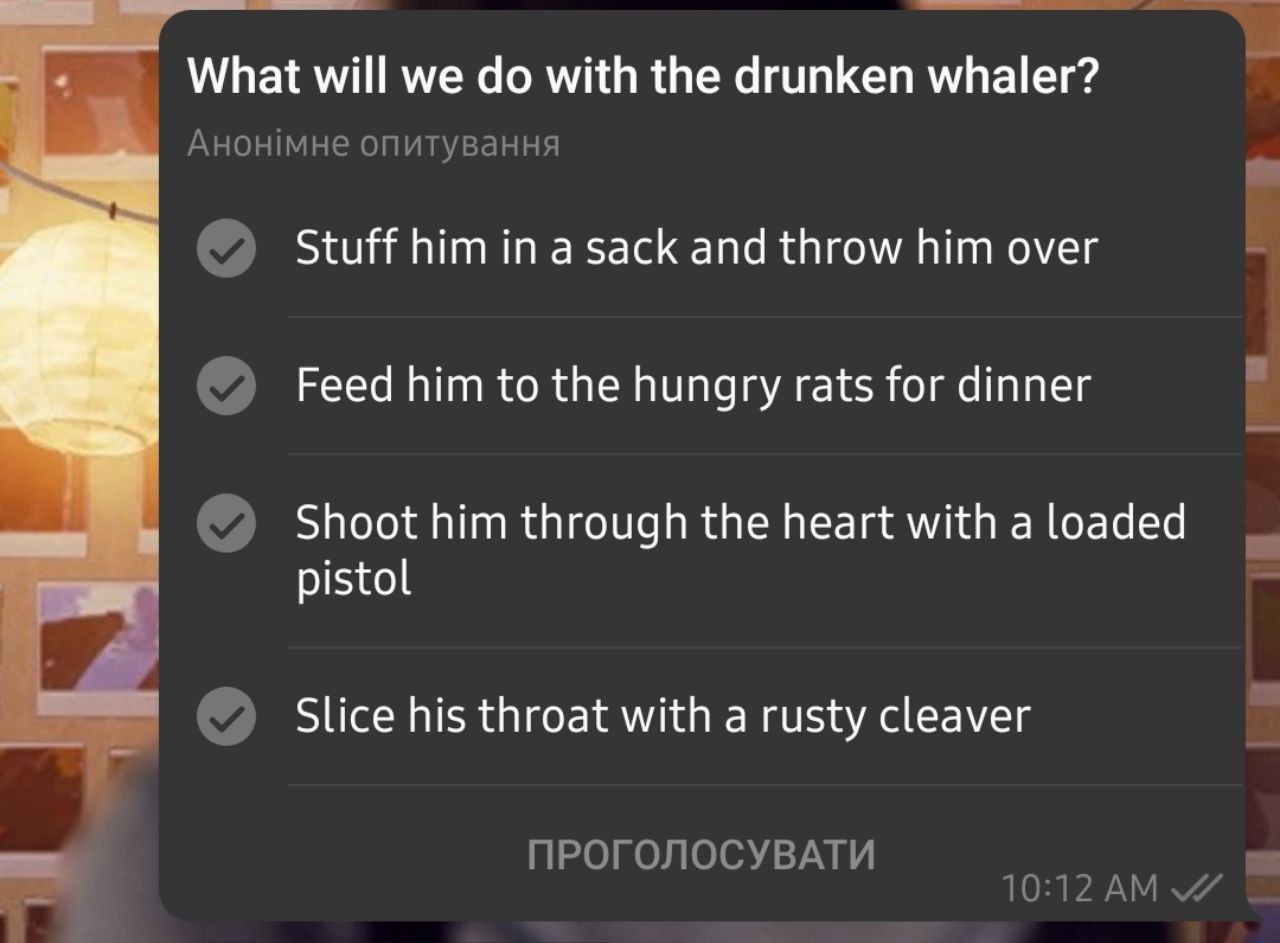
Task: Choose 'Slice his throat with a rusty cleaver'
Action: [x=227, y=717]
